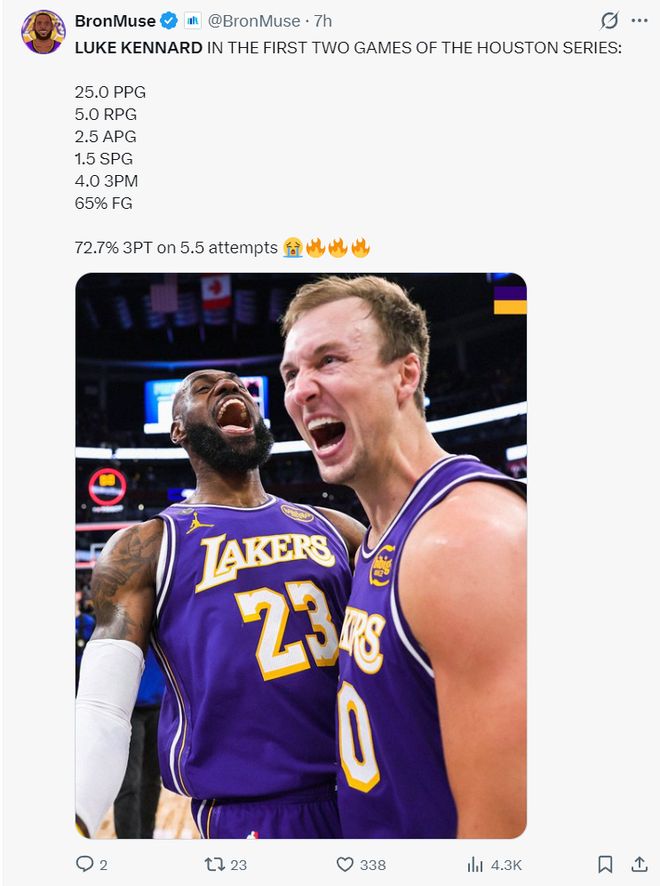Open the @BronMuse handle link
Screen dimensions: 660x886
coord(254,21)
